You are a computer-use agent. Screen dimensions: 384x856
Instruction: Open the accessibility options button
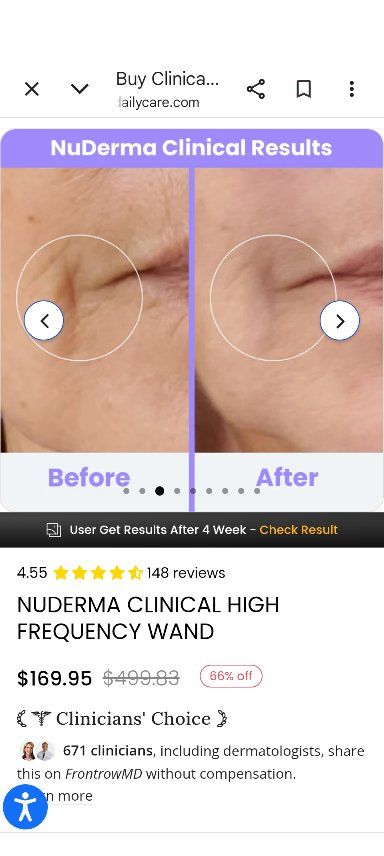tap(25, 806)
